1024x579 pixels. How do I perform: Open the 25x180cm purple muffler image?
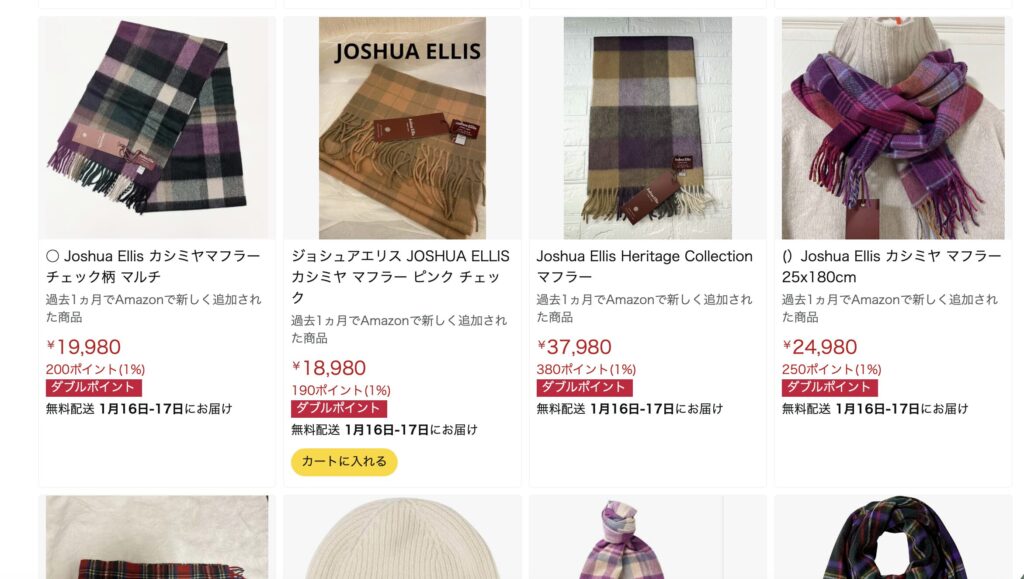[892, 127]
